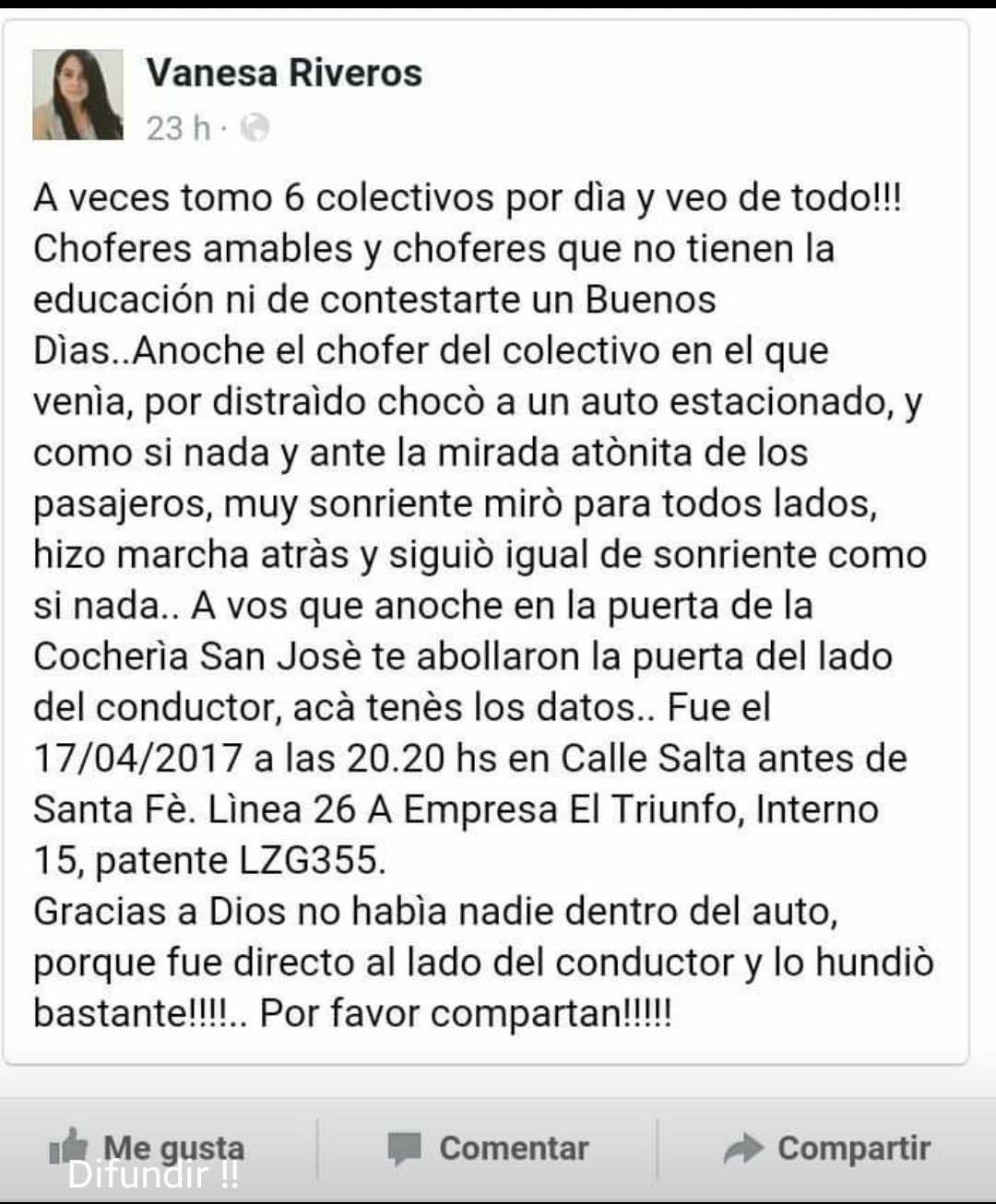This screenshot has width=996, height=1204.
Task: Share the post using Compartir
Action: [827, 1149]
